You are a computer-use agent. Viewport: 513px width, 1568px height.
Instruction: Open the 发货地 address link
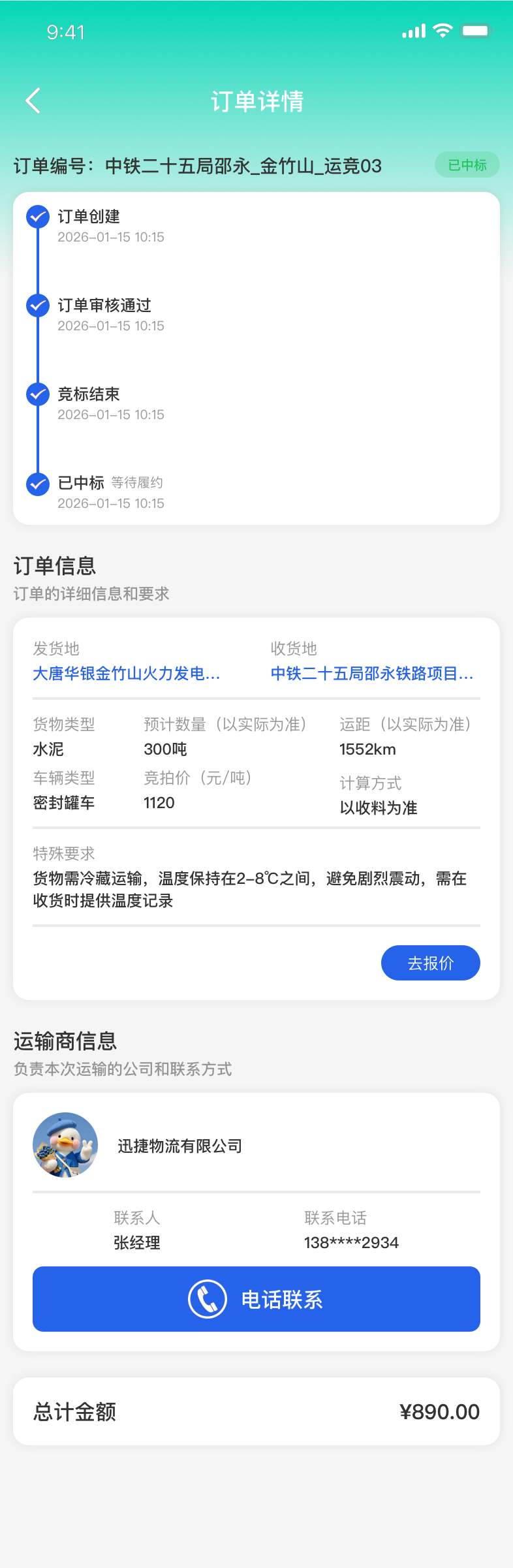[127, 674]
